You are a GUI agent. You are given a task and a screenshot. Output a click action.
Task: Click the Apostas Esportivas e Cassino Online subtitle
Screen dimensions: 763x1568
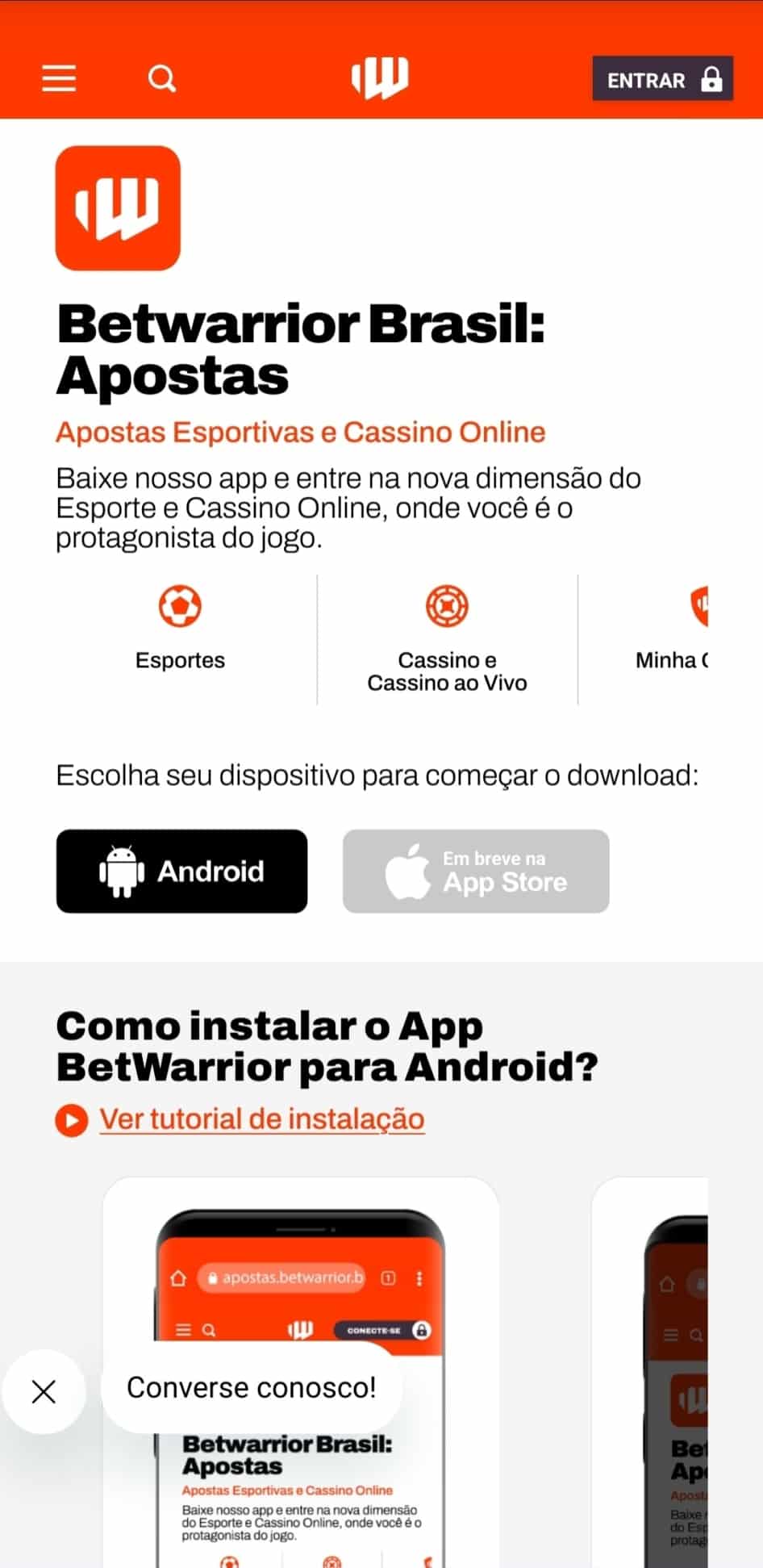[x=301, y=433]
